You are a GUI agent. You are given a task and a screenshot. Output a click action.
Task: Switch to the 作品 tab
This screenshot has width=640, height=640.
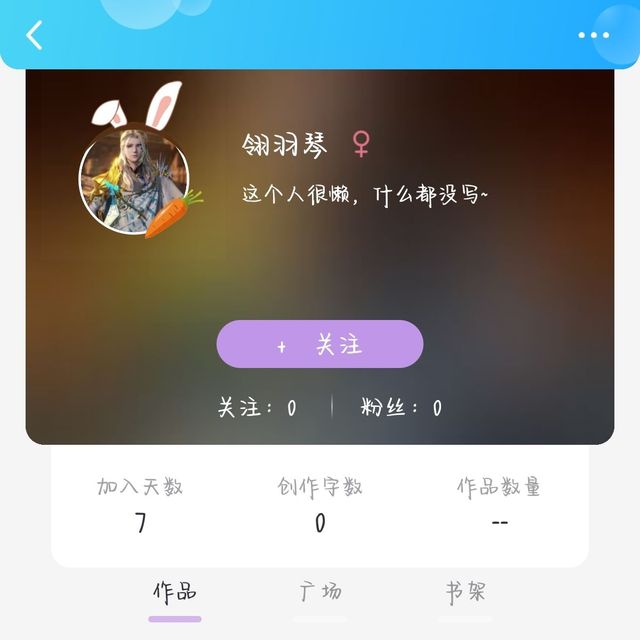click(175, 593)
